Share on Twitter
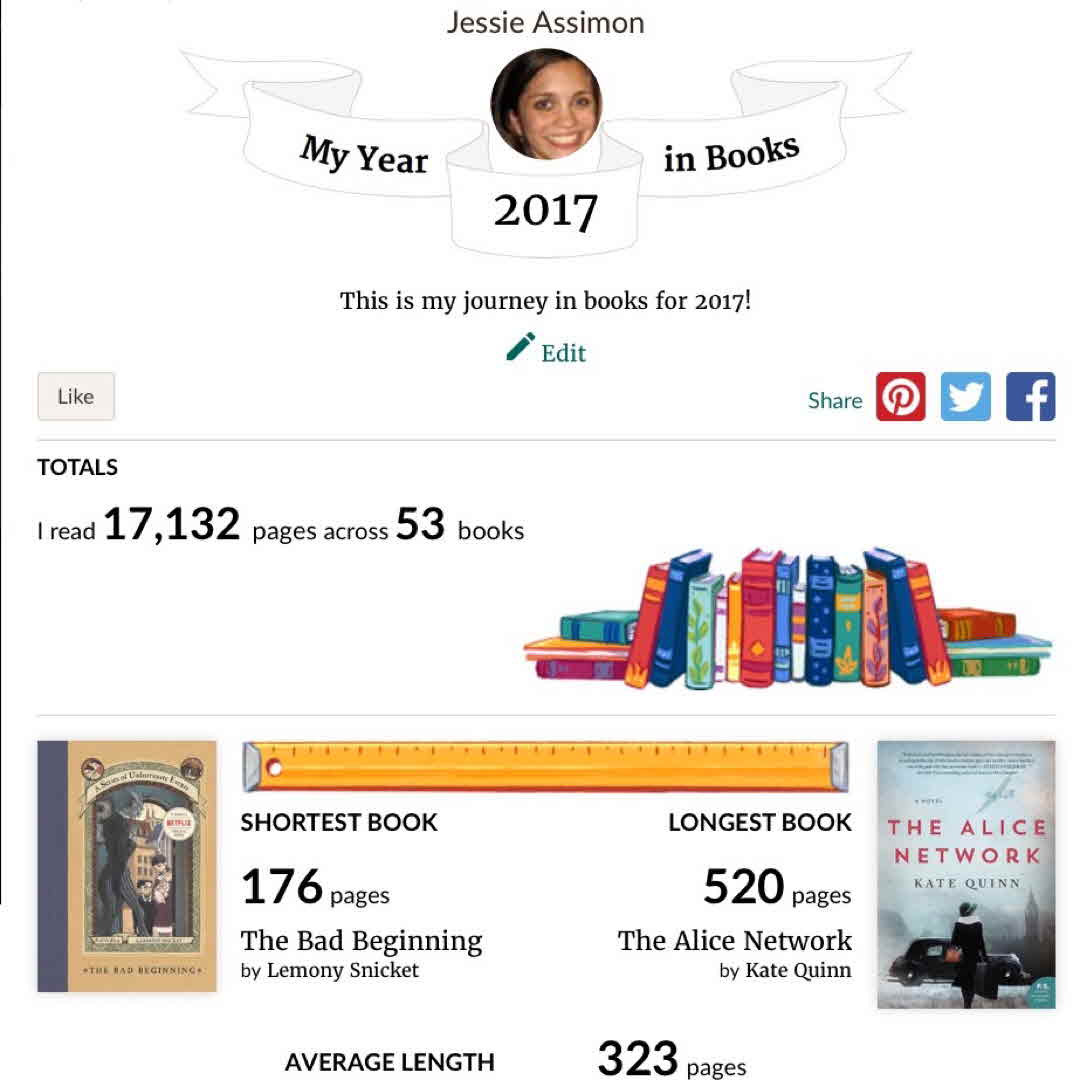The width and height of the screenshot is (1080, 1080). coord(965,397)
